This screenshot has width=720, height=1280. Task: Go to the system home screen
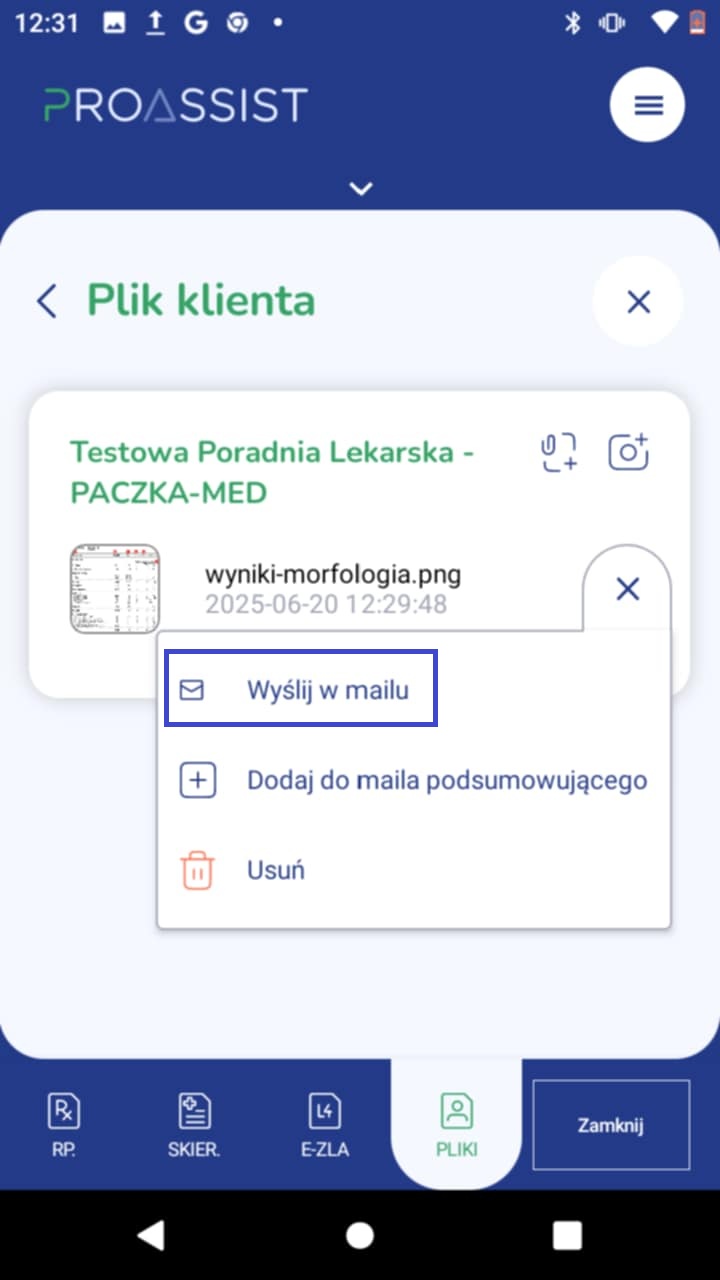pyautogui.click(x=360, y=1236)
